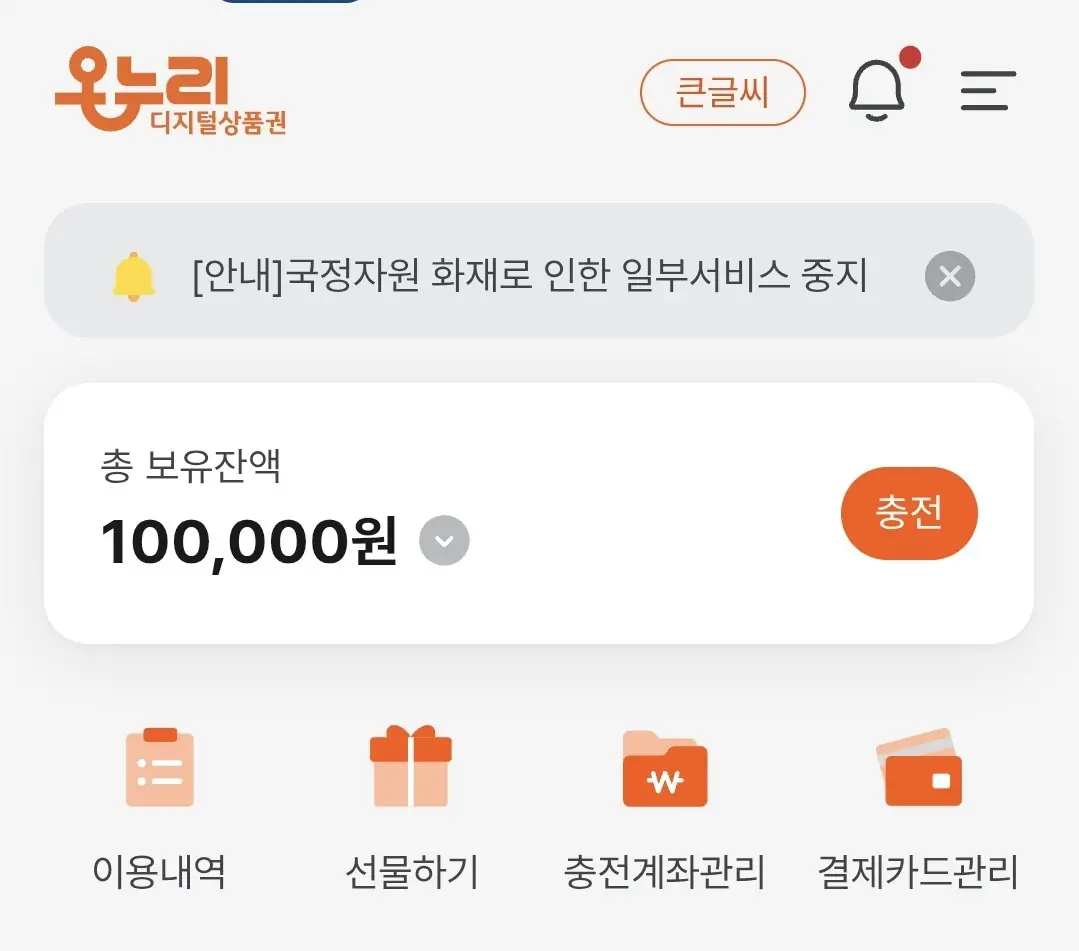Open the notifications bell
1079x951 pixels.
(x=877, y=91)
